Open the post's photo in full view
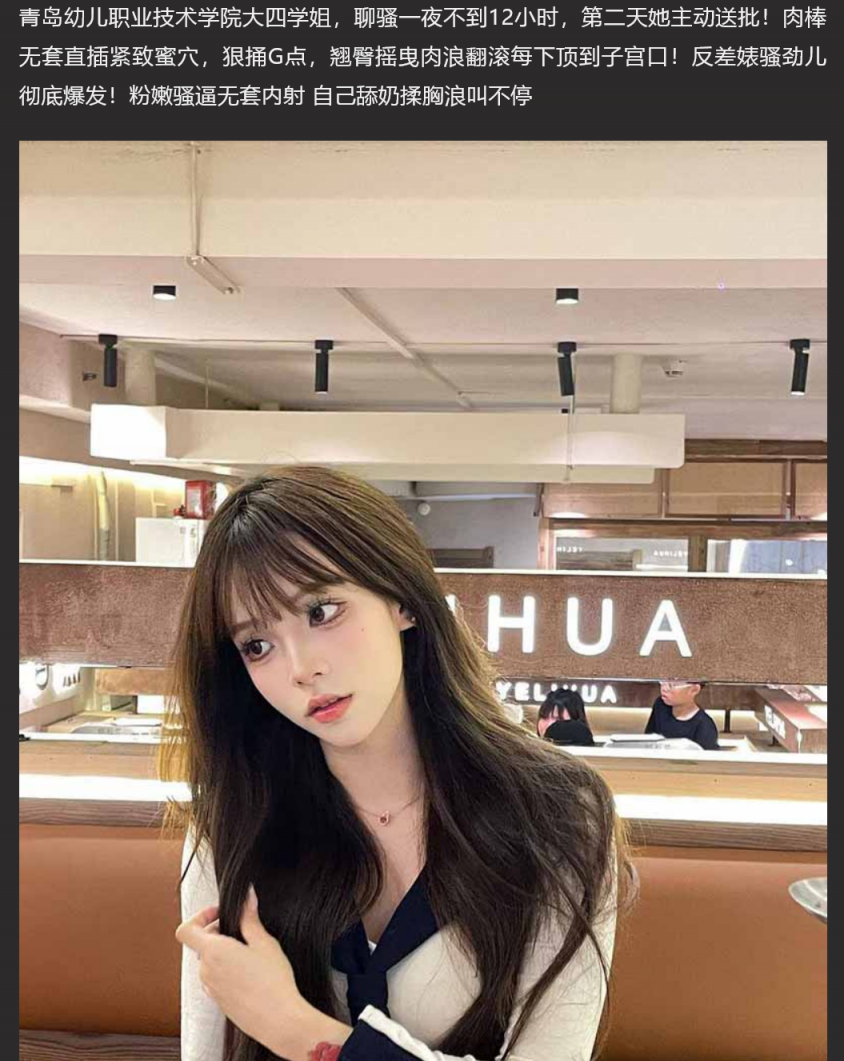Screen dimensions: 844x1061 point(422,600)
